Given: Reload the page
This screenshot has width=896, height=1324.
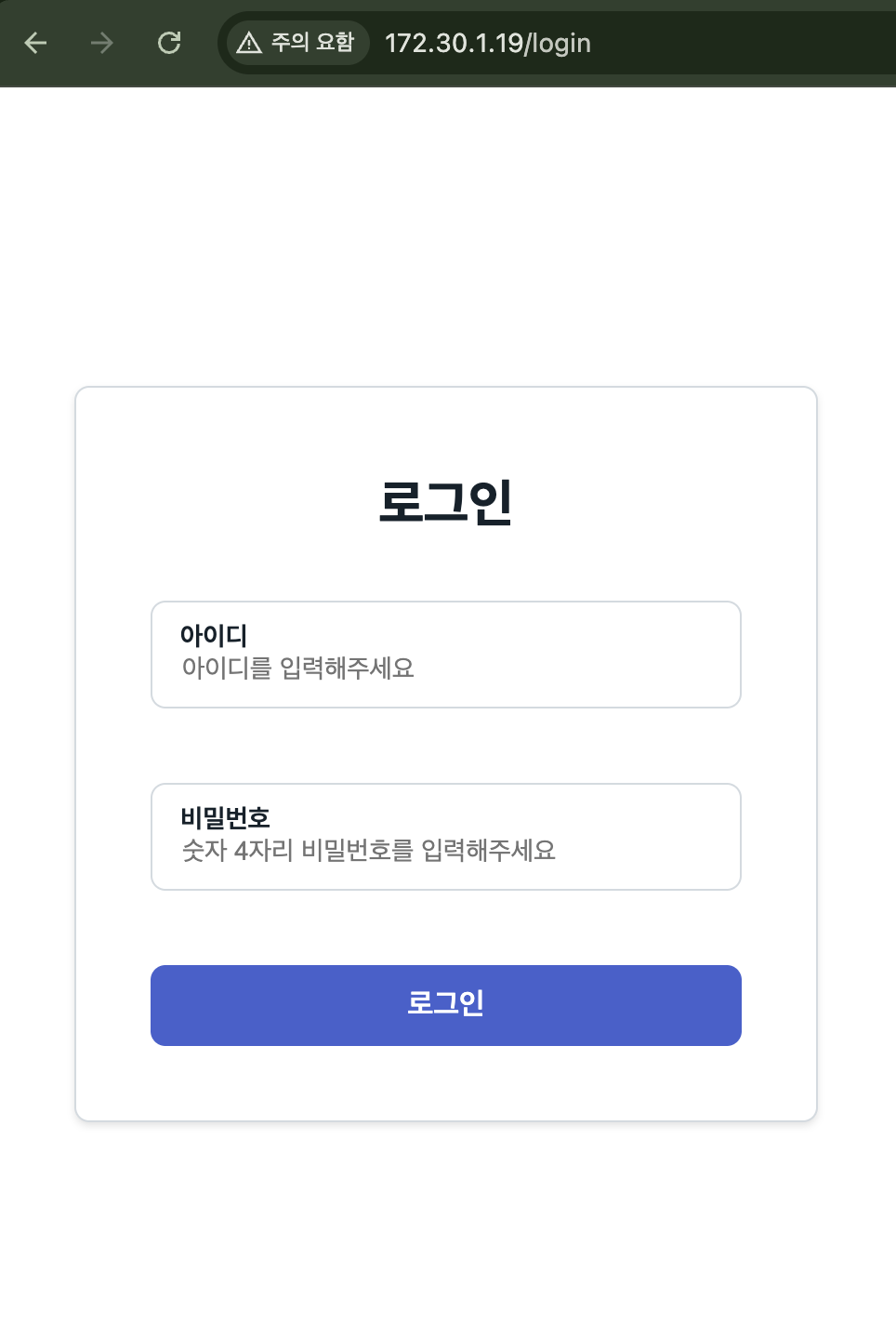Looking at the screenshot, I should coord(169,43).
